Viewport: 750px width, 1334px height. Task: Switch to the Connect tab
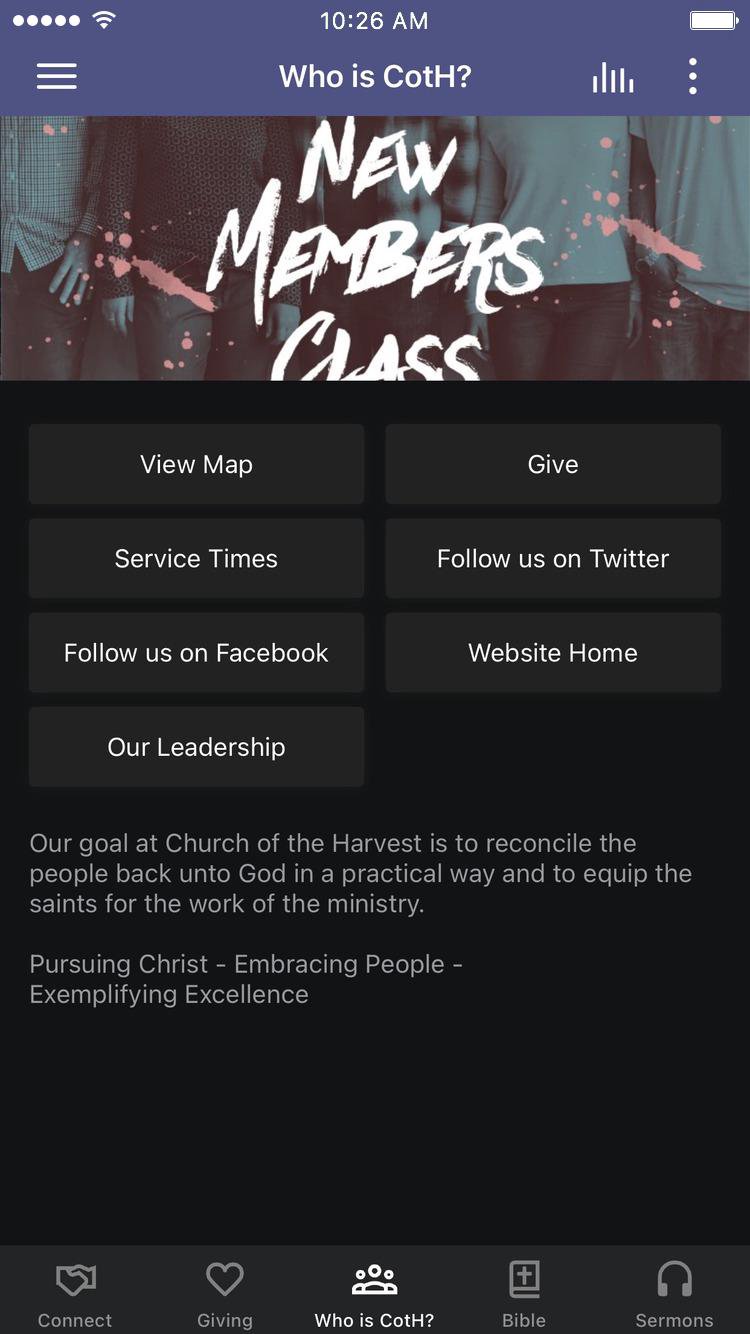pos(75,1293)
